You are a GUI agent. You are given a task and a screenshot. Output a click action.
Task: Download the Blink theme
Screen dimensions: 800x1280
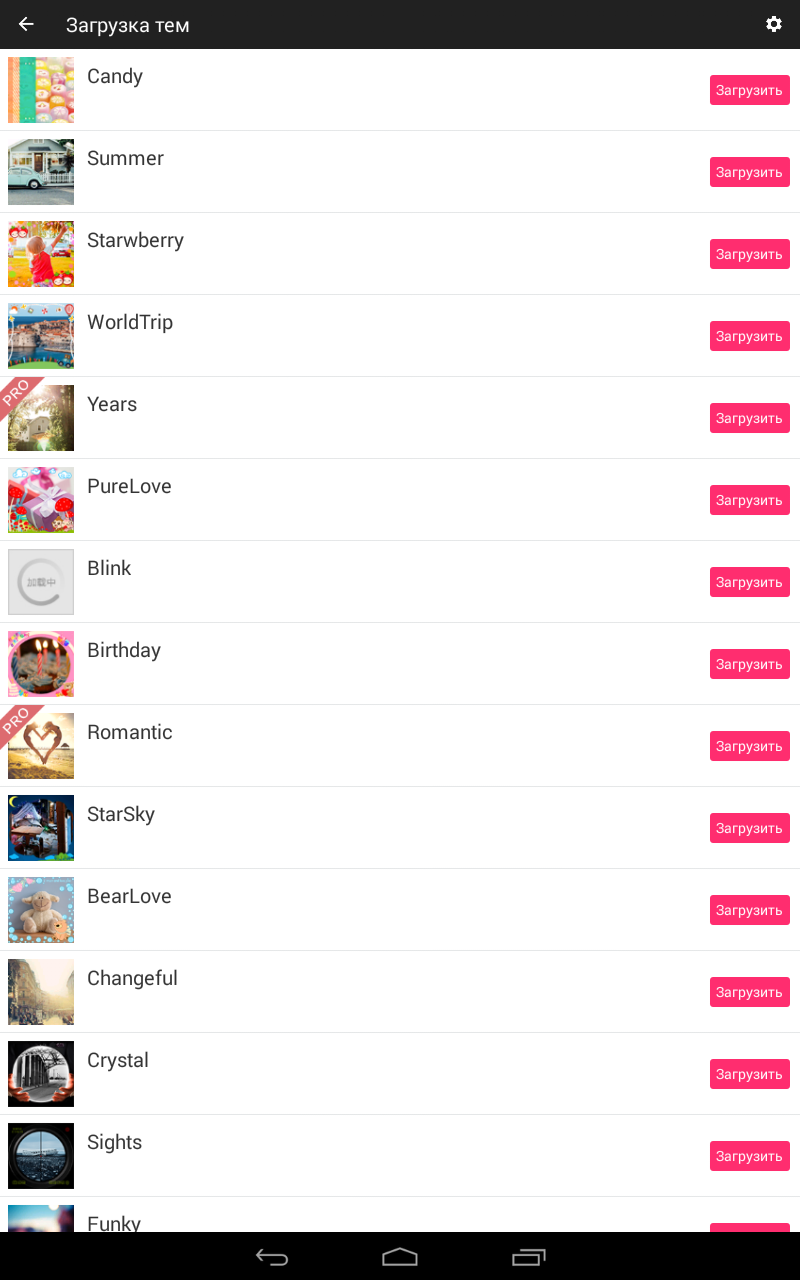point(749,582)
